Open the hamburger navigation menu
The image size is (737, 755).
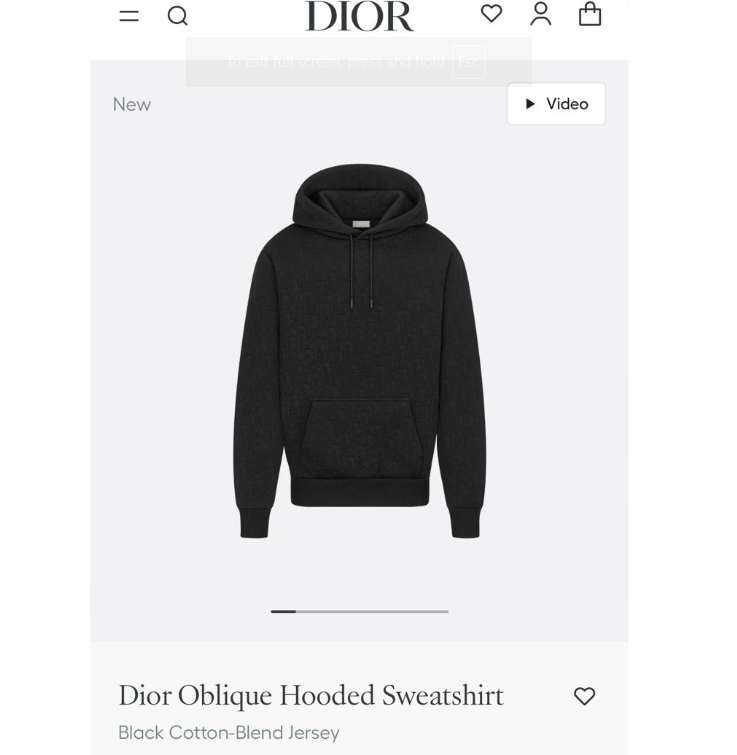pos(128,16)
